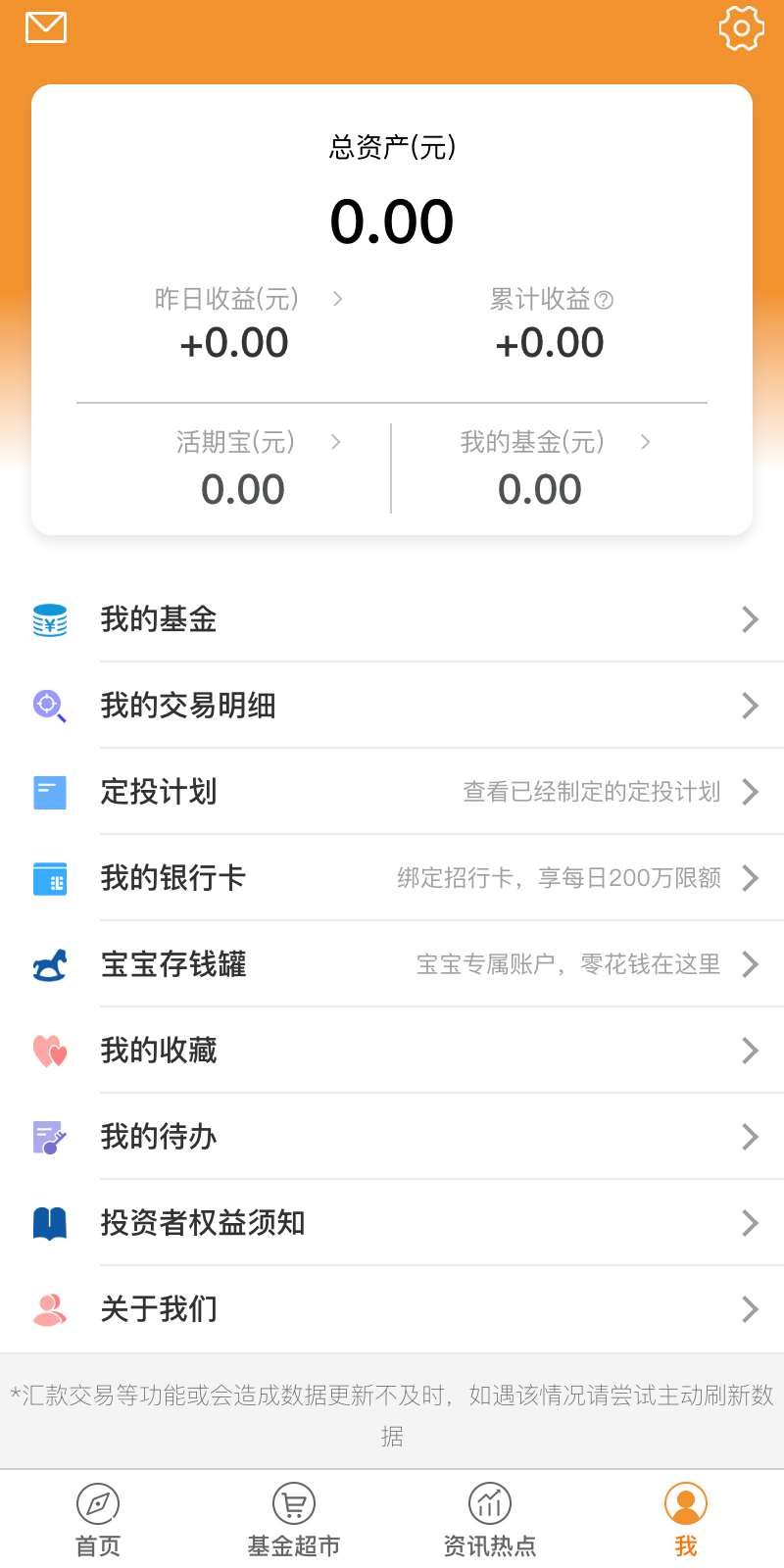Tap the 累计收益 help question mark
Viewport: 784px width, 1568px height.
pos(605,301)
